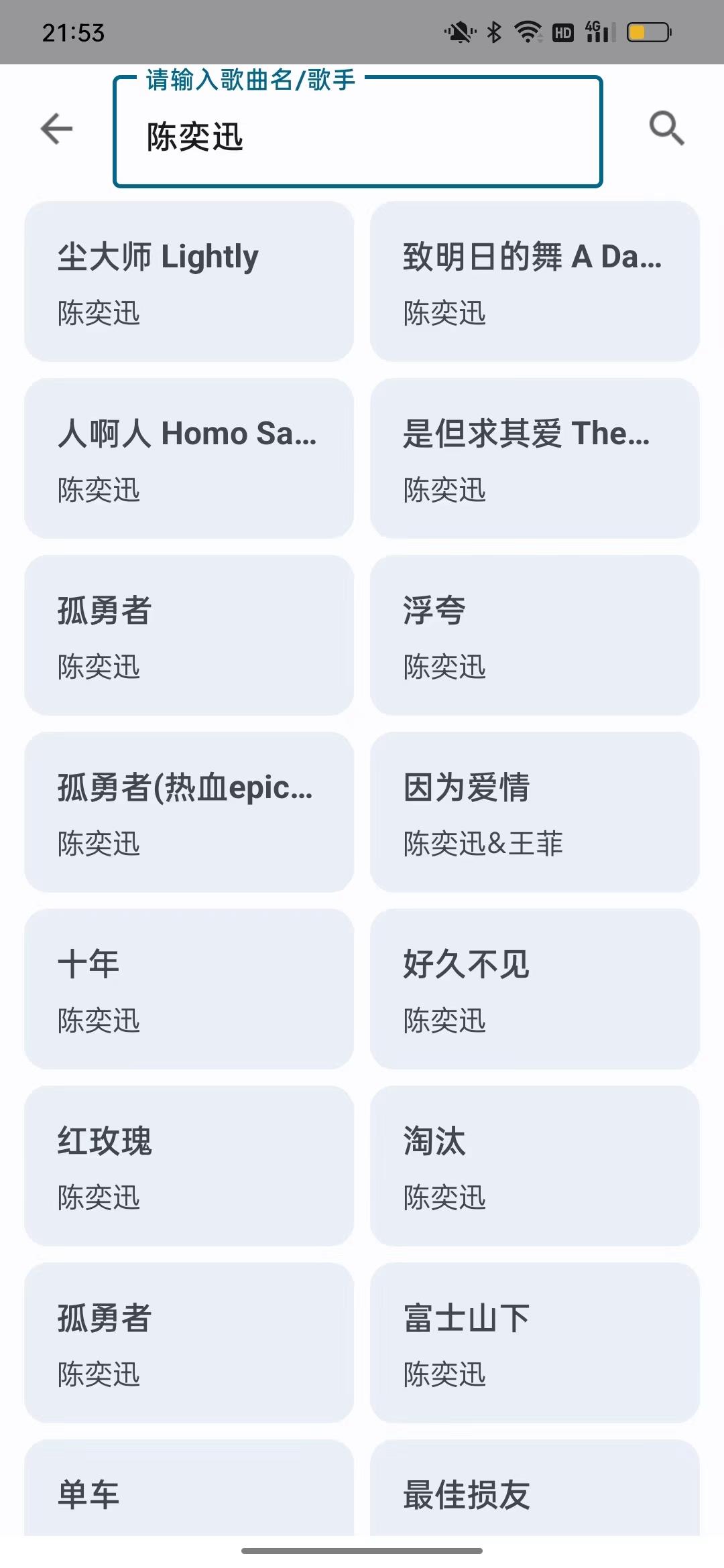
Task: Open 红玫瑰 from search results
Action: (x=188, y=1167)
